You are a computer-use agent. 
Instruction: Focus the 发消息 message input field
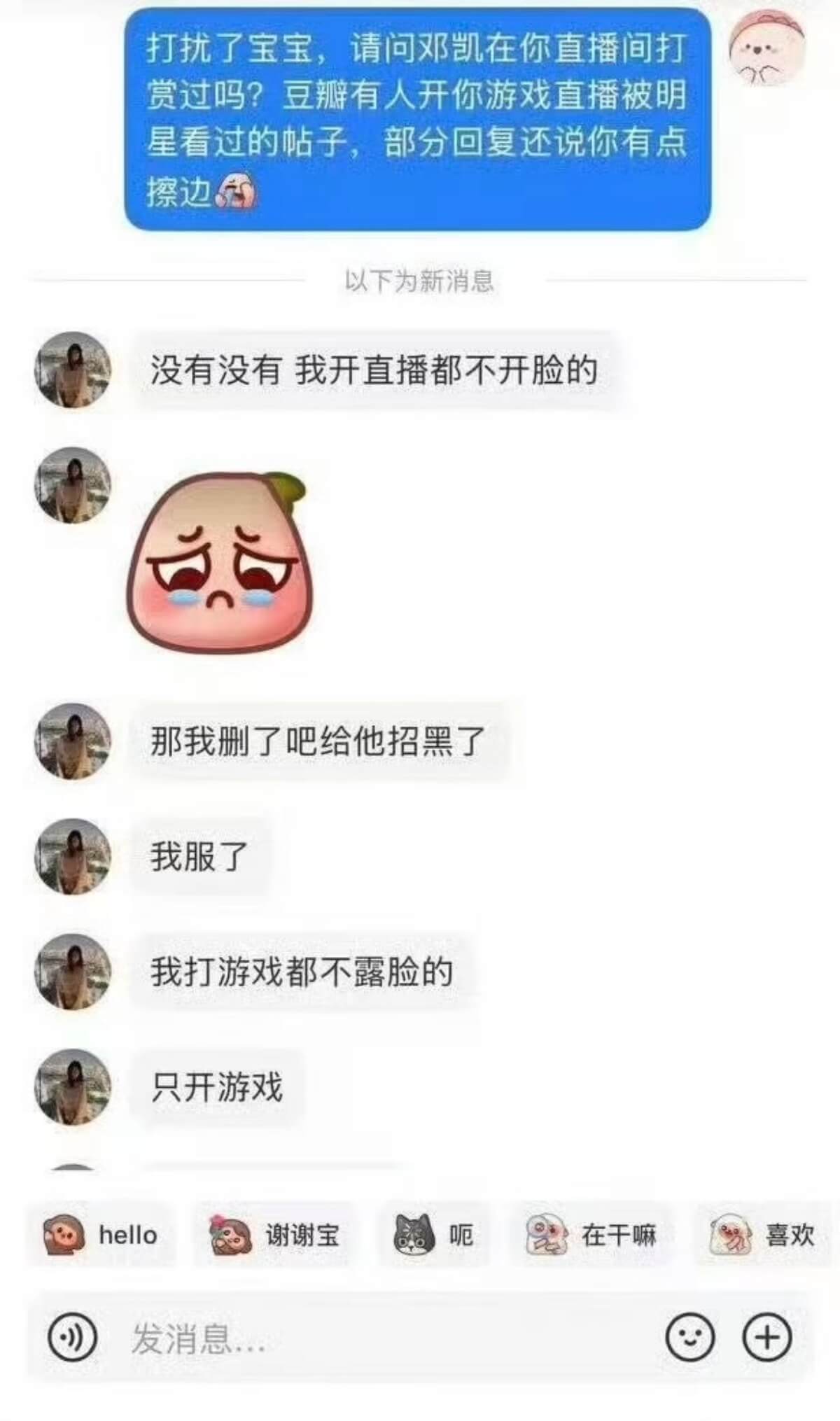378,1339
